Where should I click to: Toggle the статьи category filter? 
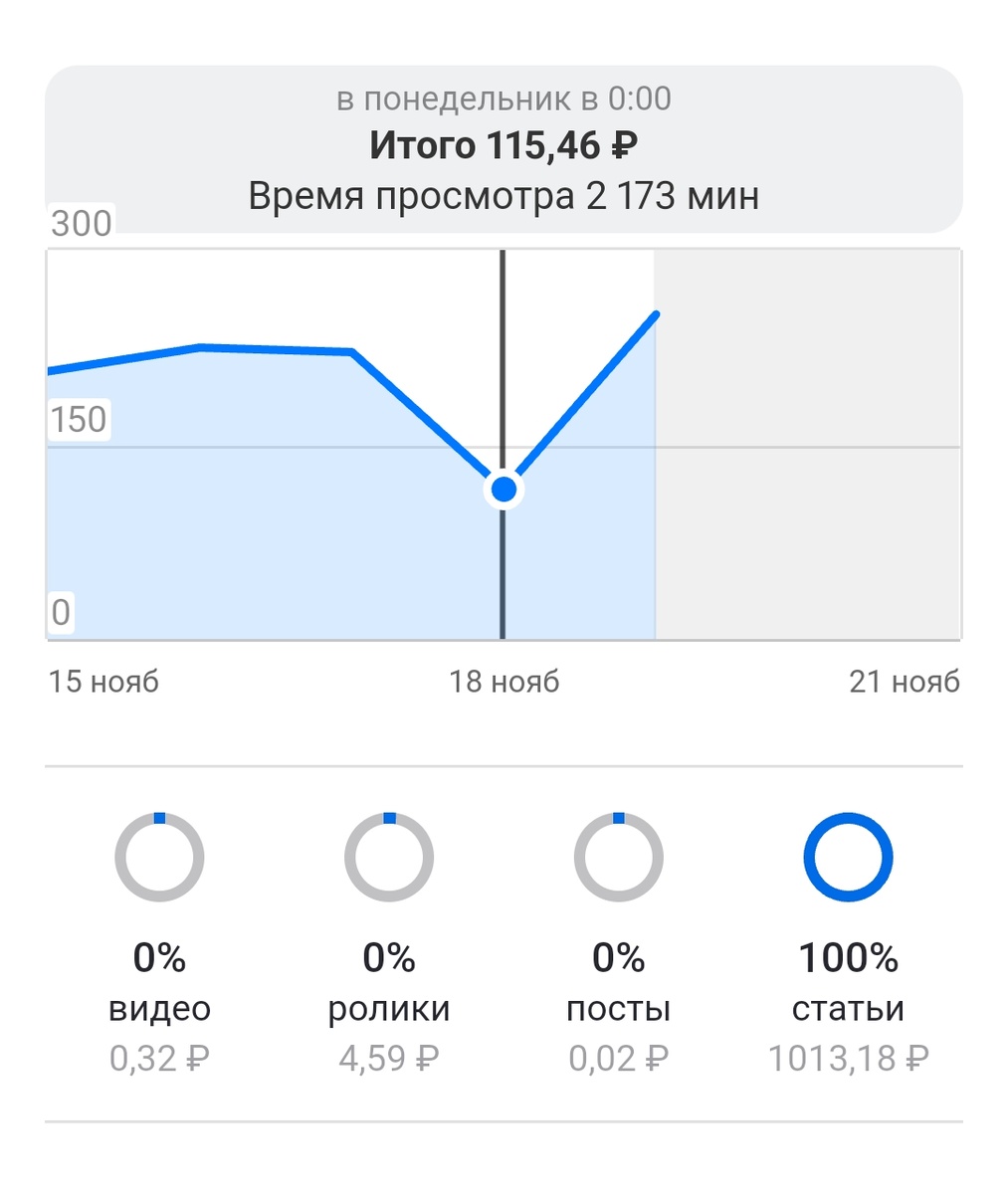pyautogui.click(x=848, y=1007)
